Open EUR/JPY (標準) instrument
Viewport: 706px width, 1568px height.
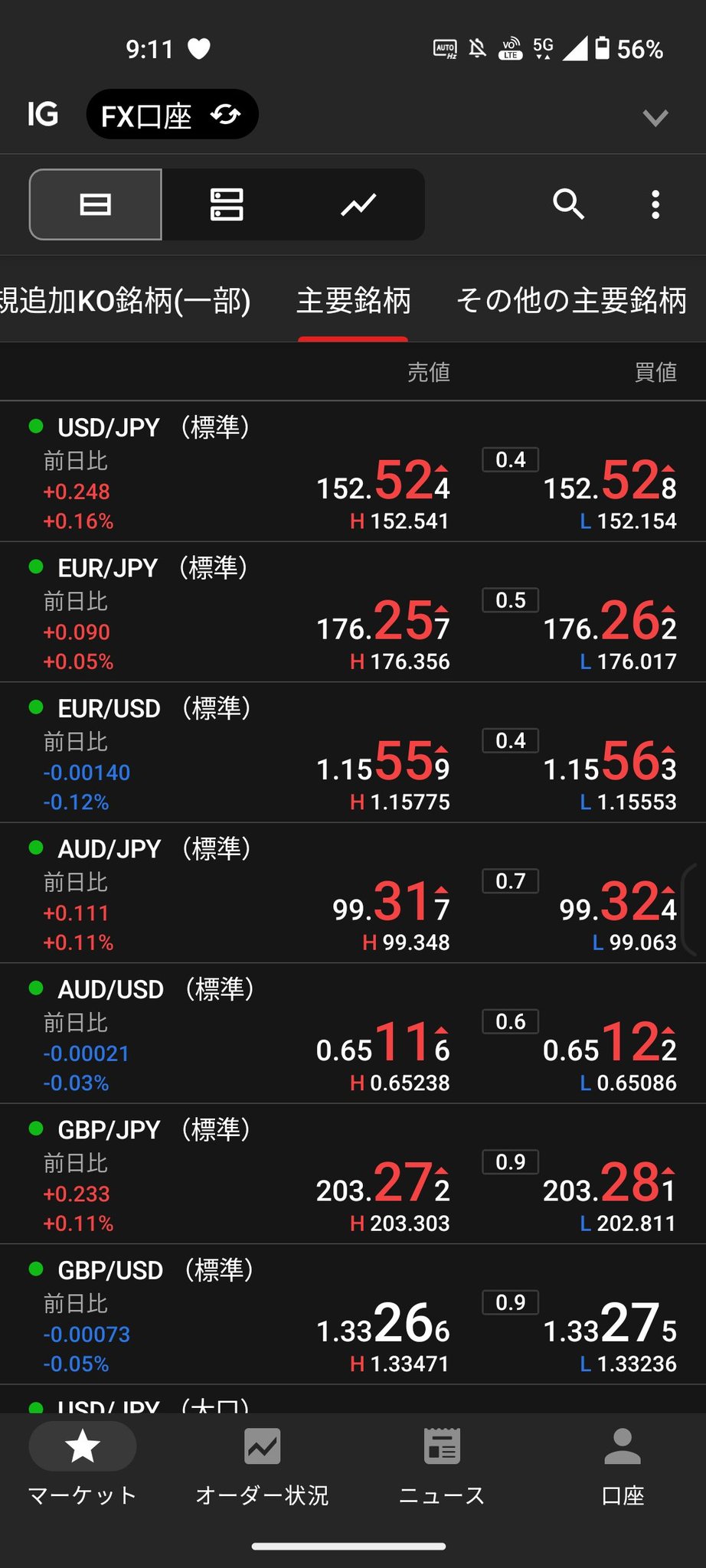(153, 567)
